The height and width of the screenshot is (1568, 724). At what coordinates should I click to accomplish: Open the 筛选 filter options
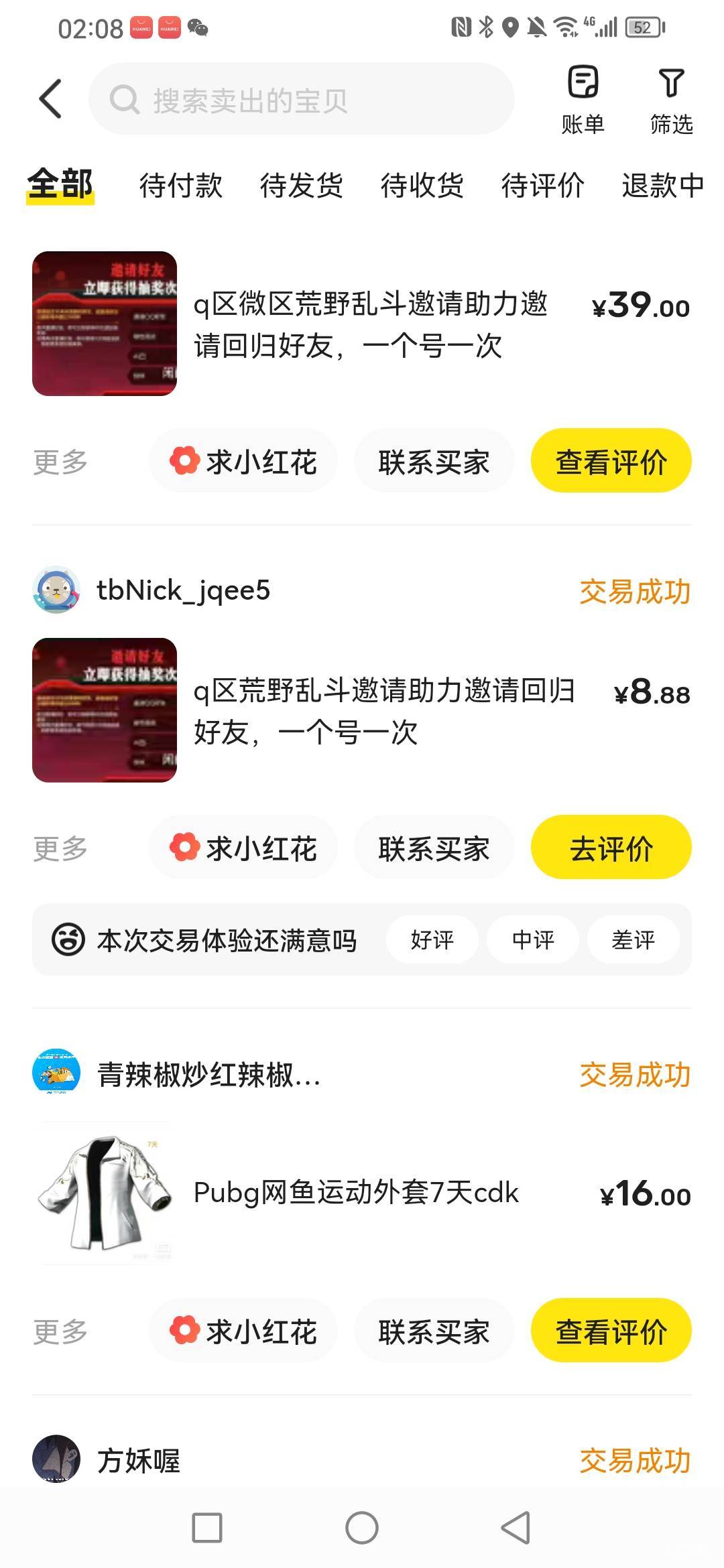coord(671,100)
